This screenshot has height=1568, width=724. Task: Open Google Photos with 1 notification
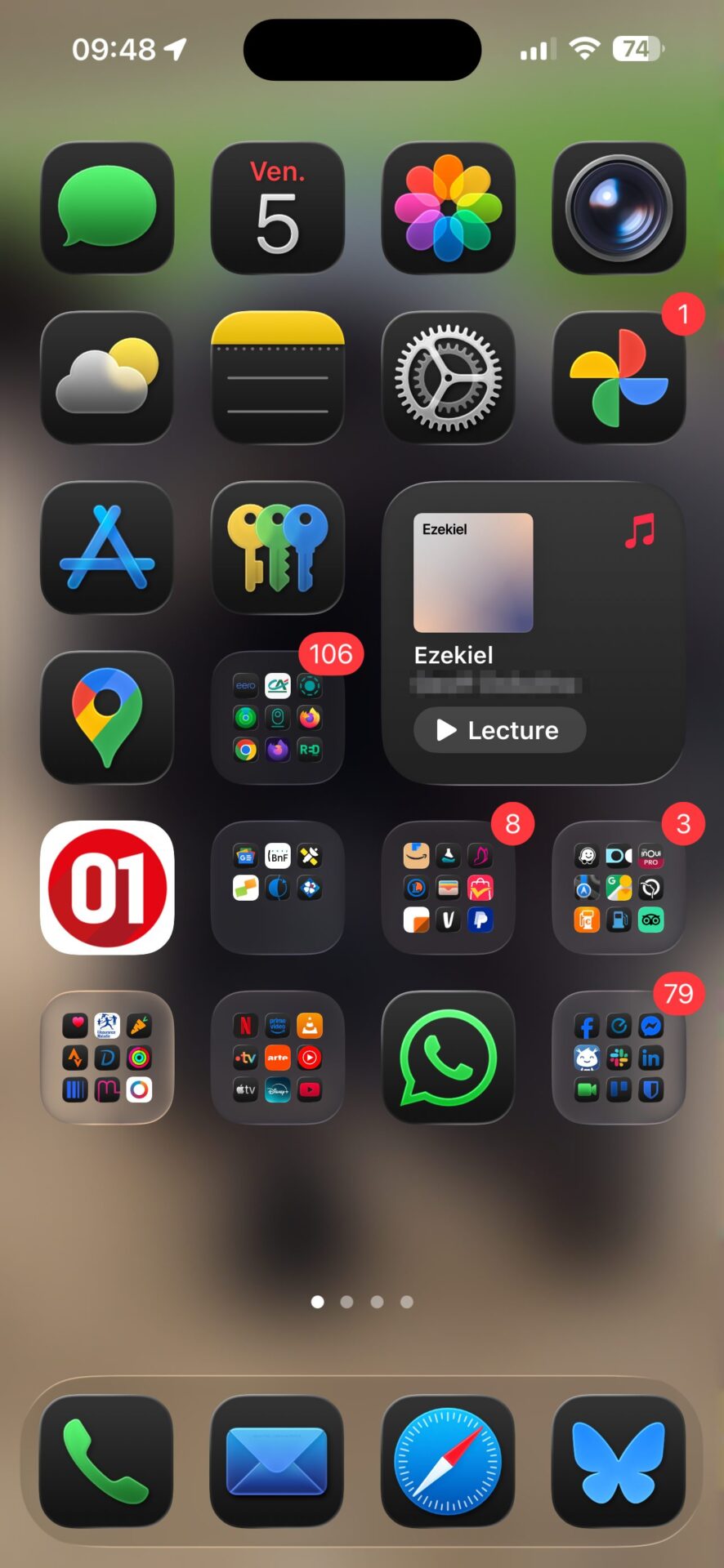[x=619, y=377]
